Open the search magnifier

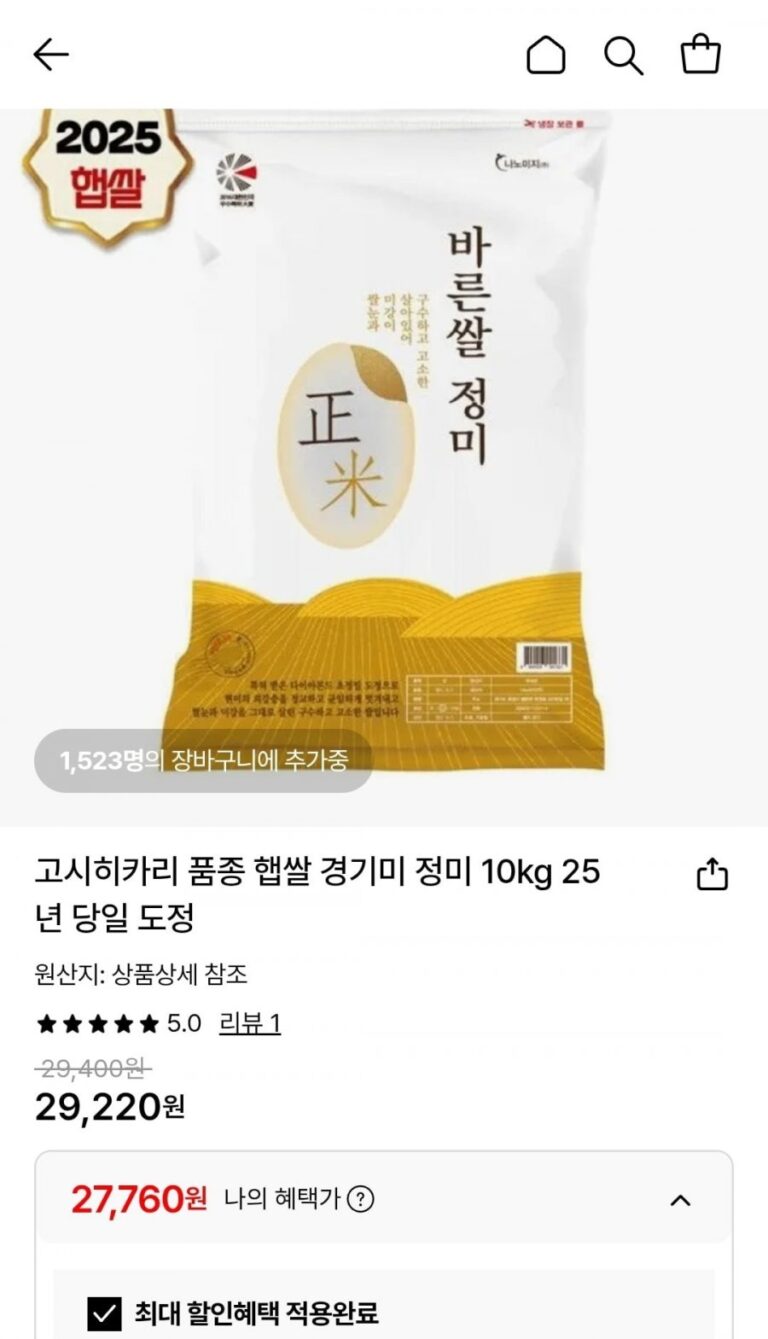pyautogui.click(x=623, y=56)
